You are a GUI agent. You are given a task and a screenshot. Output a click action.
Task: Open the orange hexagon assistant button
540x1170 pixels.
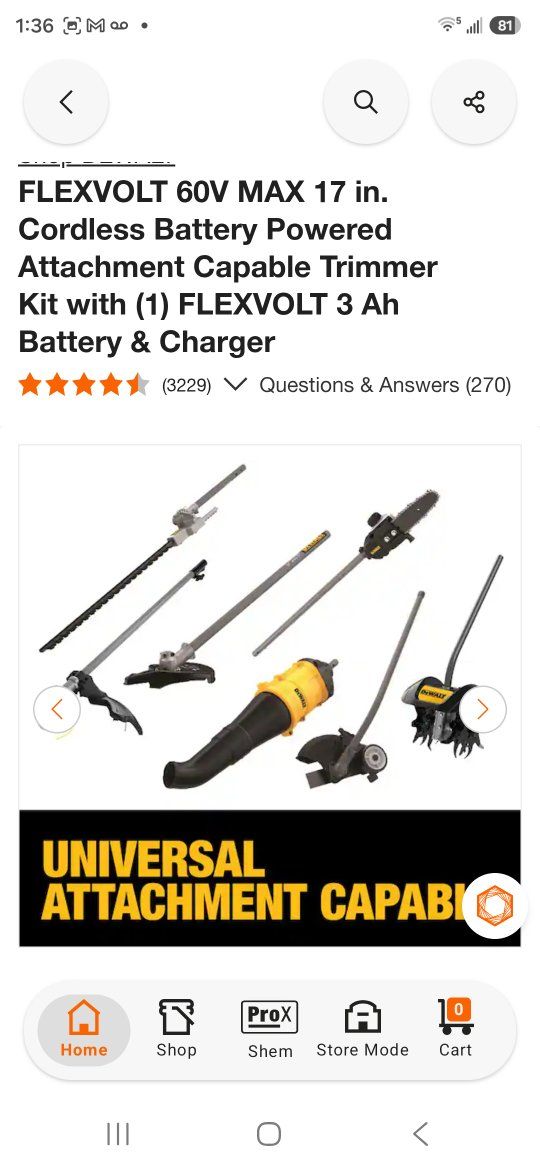coord(495,905)
